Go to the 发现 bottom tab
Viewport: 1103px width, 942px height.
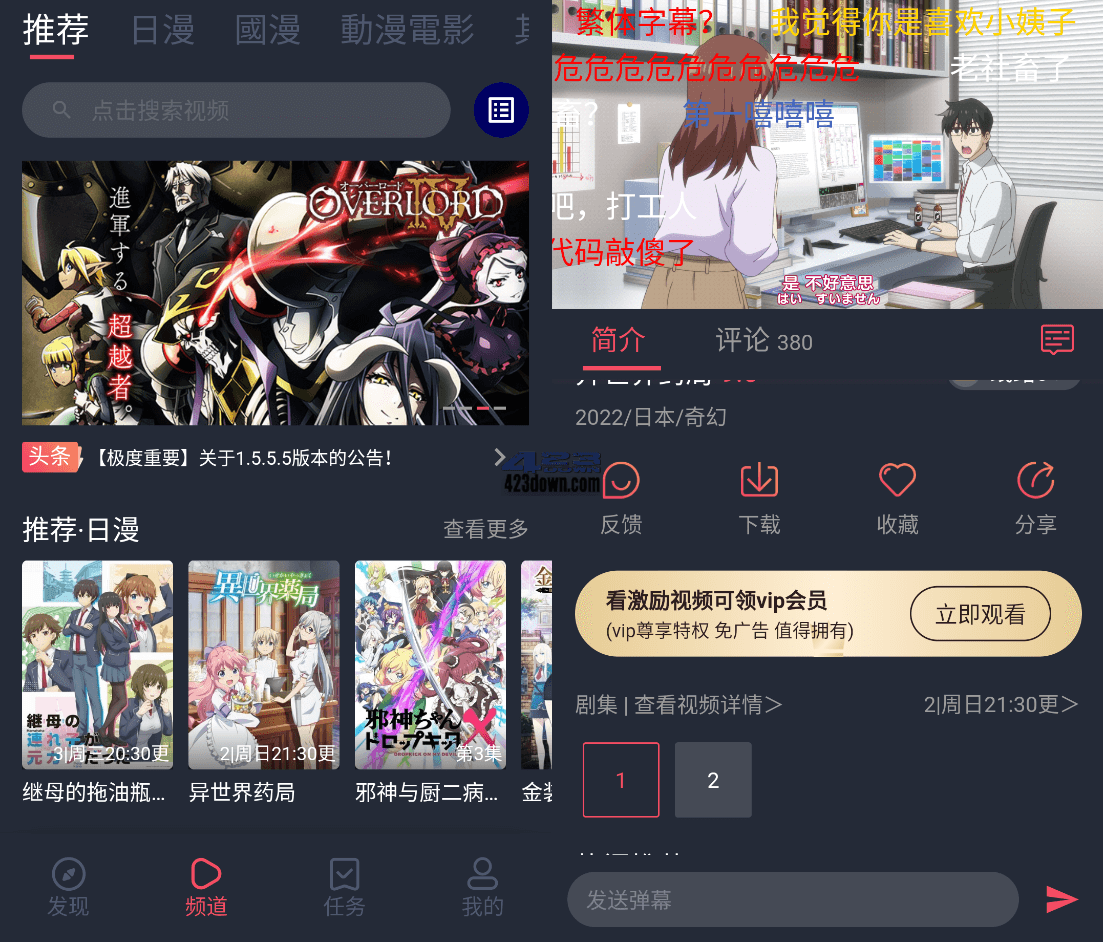[68, 887]
